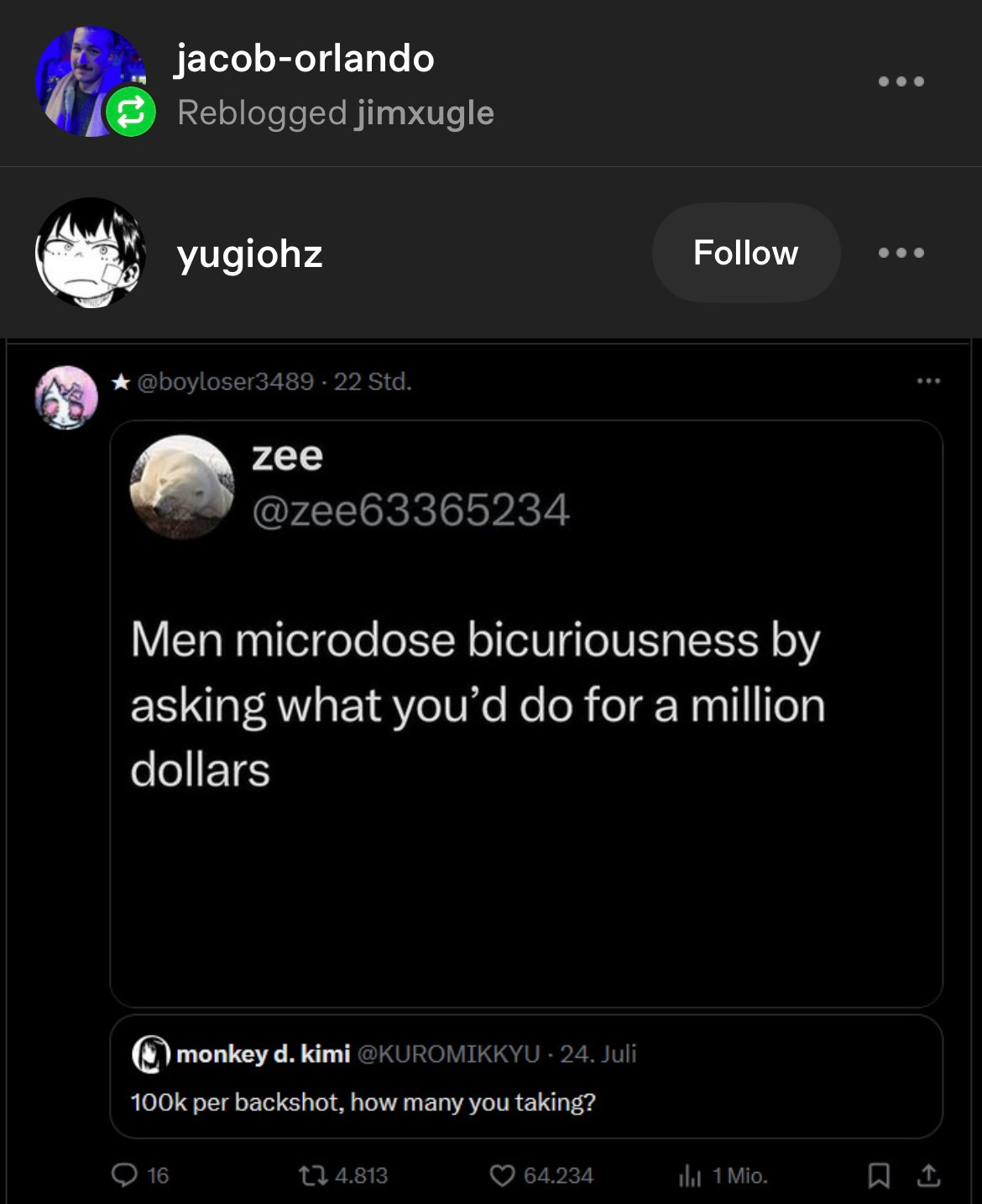The height and width of the screenshot is (1204, 982).
Task: Open jacob-orlando's profile picture
Action: (x=89, y=81)
